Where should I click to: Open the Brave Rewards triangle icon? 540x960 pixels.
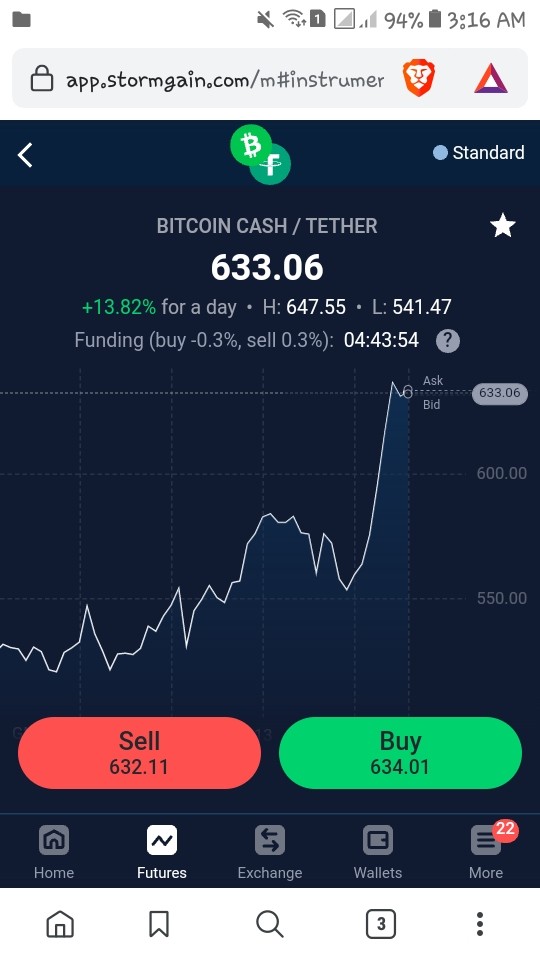click(490, 79)
